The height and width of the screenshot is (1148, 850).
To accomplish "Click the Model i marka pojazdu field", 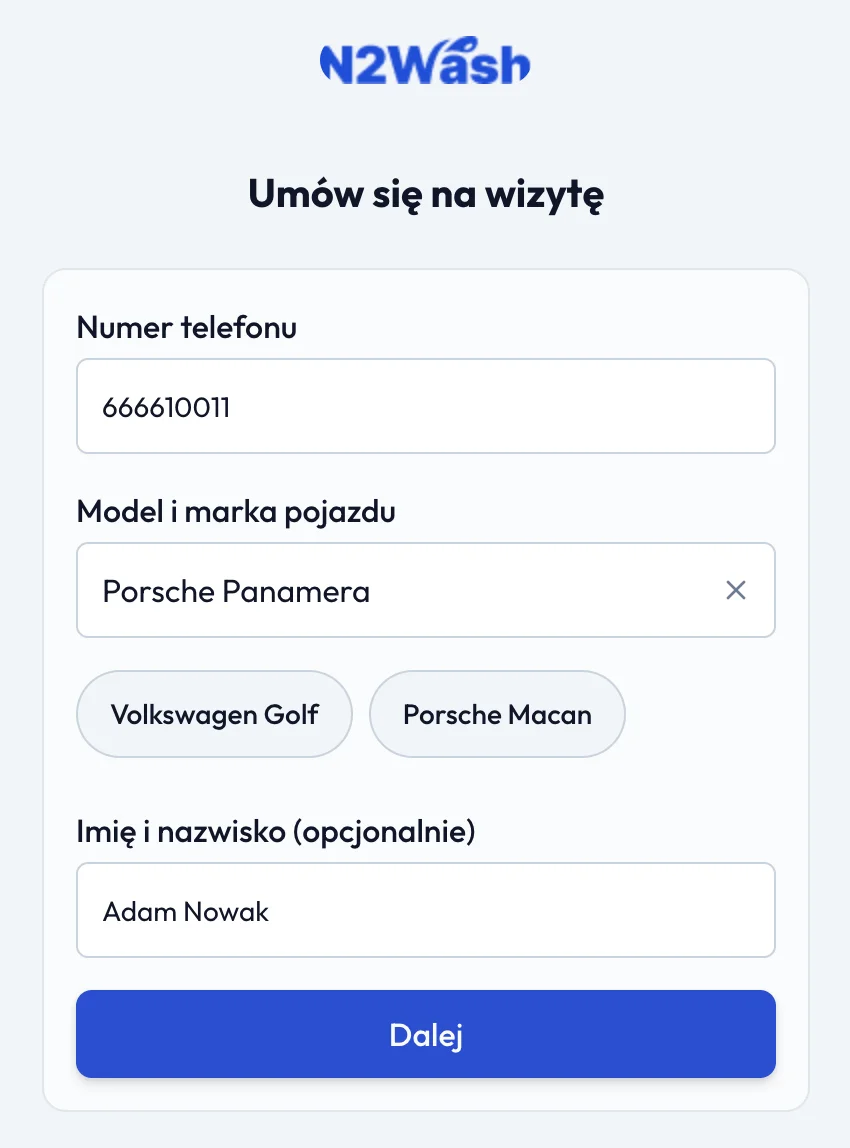I will 400,590.
